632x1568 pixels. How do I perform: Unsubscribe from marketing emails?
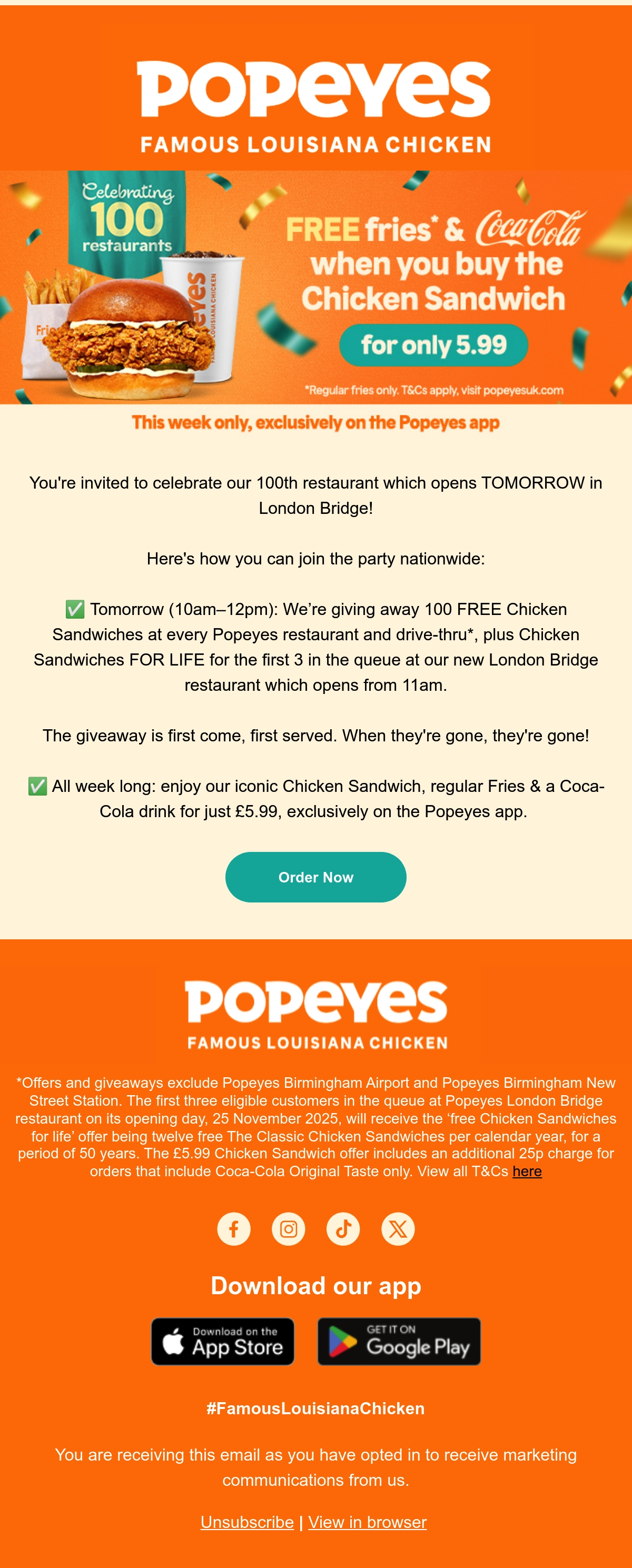(247, 1522)
